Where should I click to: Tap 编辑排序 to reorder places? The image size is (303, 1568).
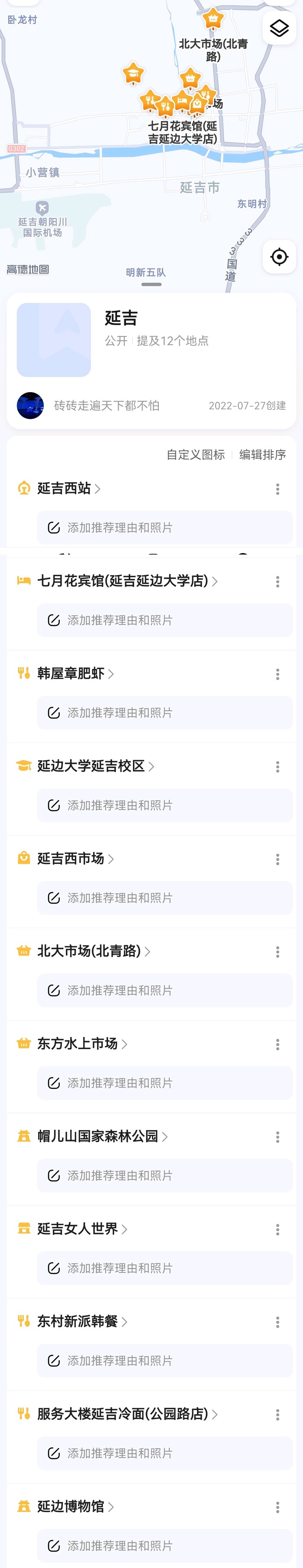(x=262, y=455)
